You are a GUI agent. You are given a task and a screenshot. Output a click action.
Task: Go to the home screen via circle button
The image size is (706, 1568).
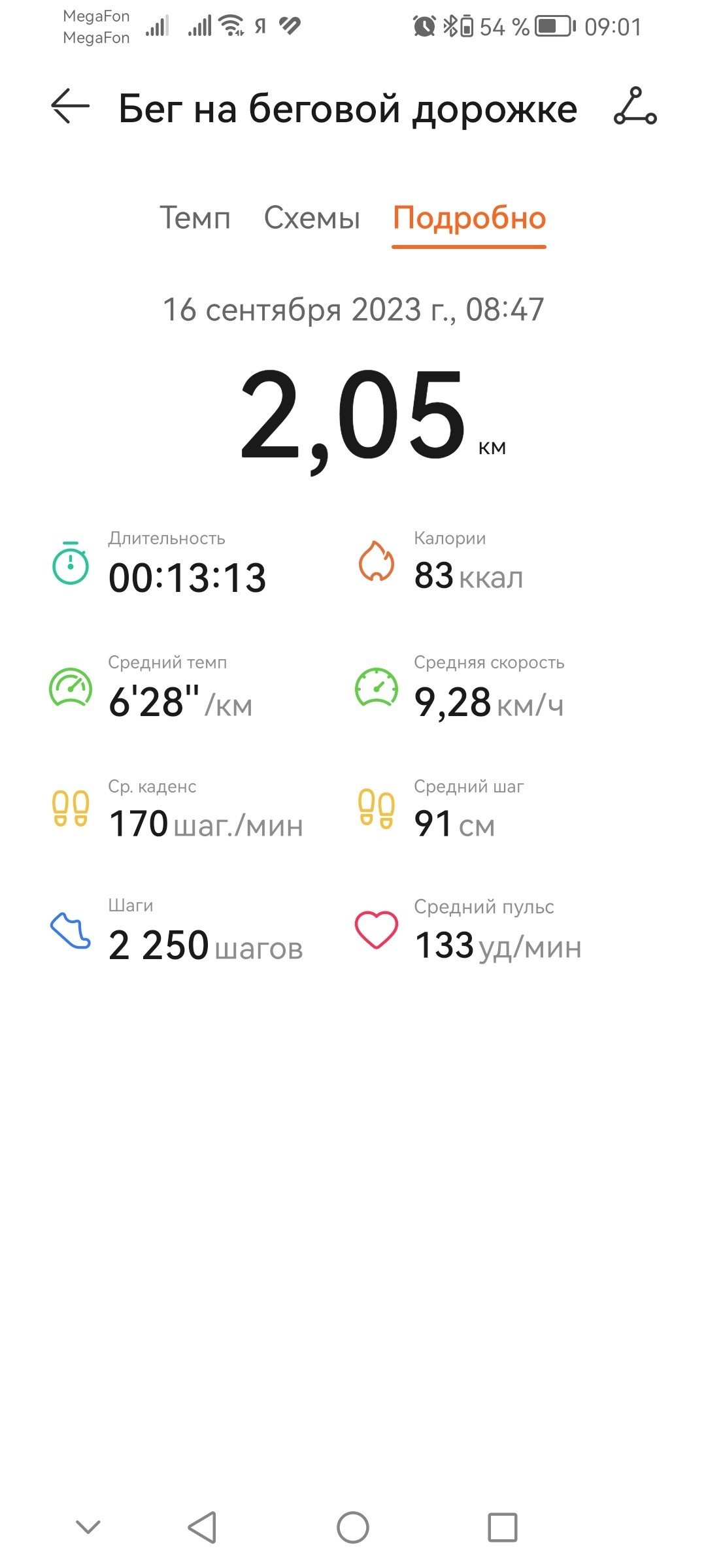353,1527
